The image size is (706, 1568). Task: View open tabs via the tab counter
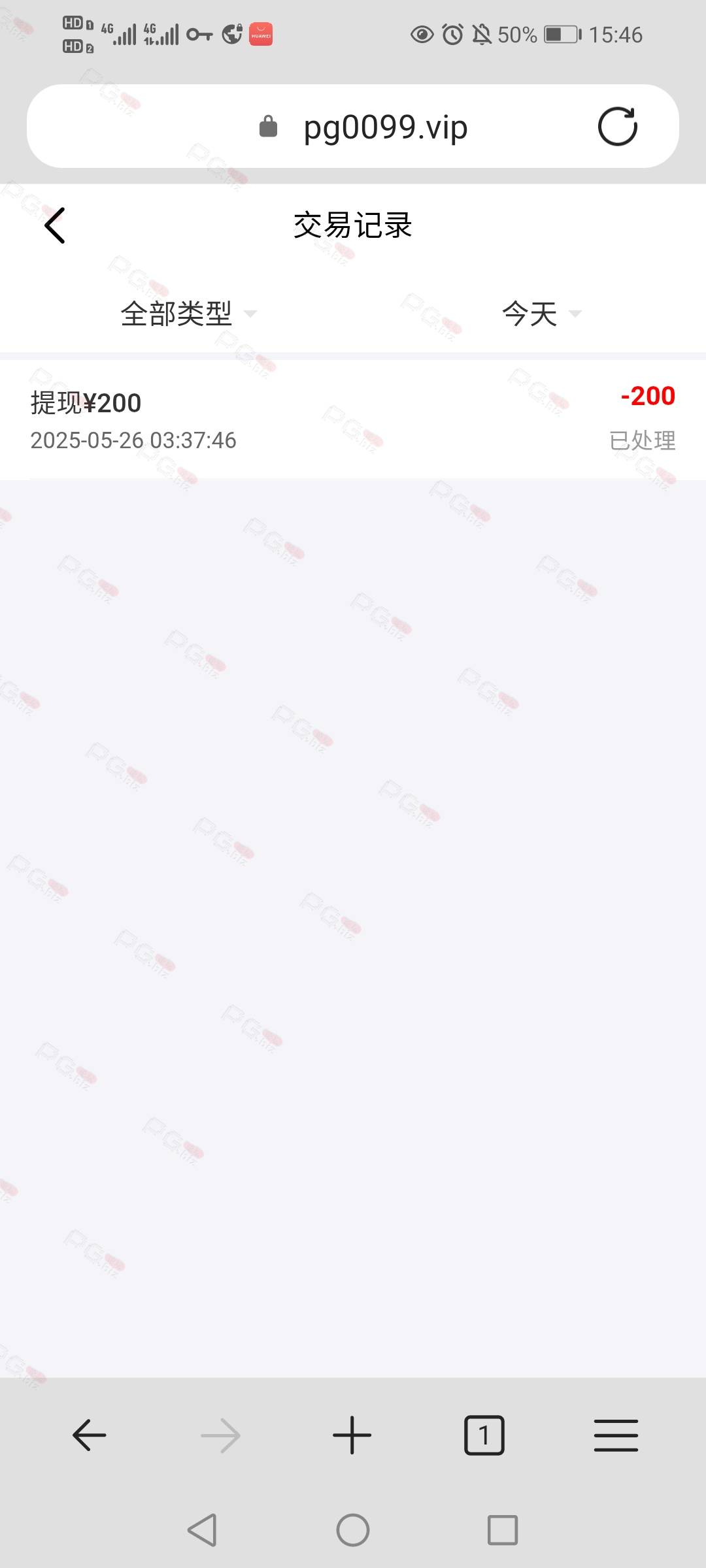coord(484,1435)
